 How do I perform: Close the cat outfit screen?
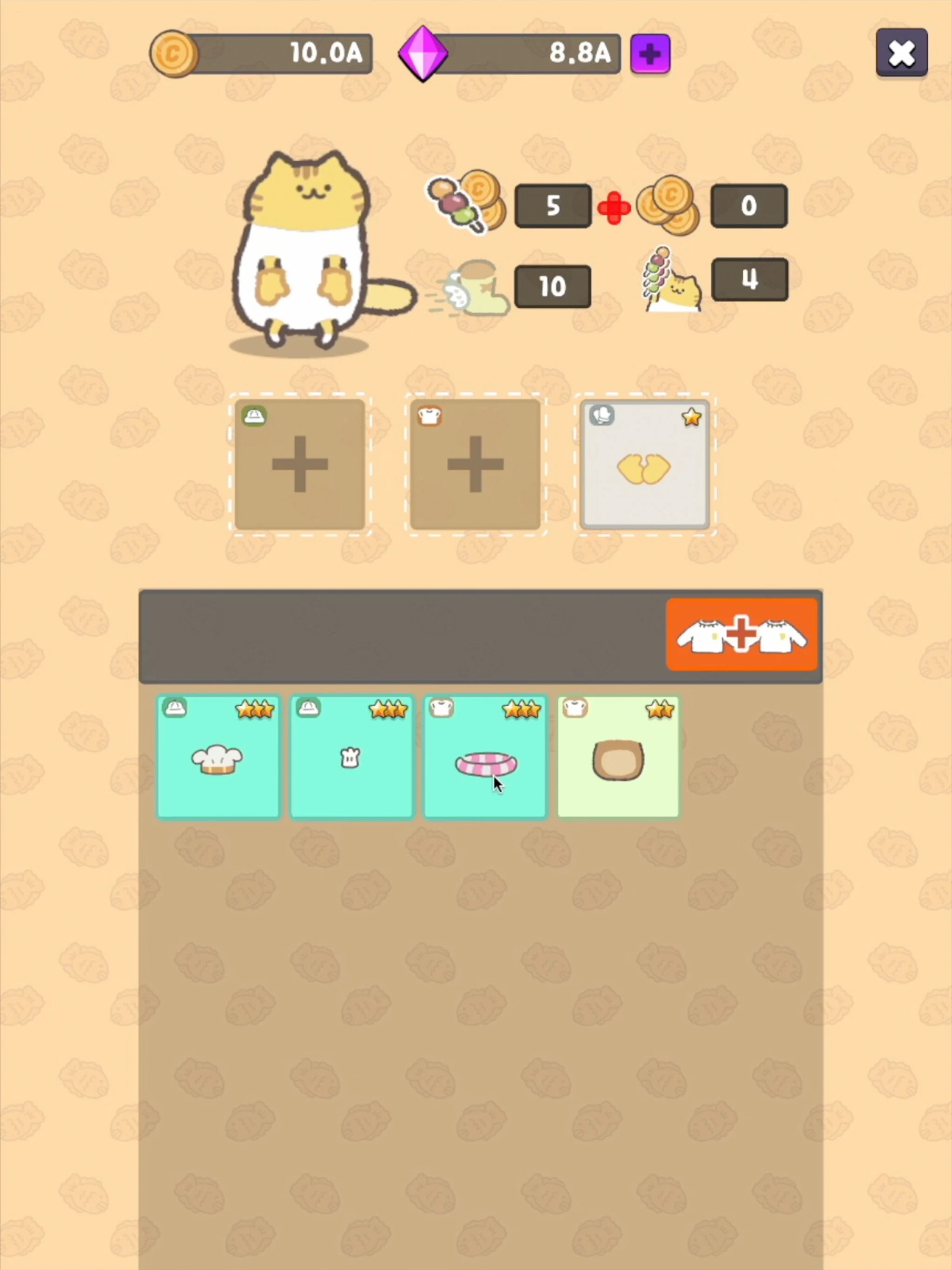pos(901,53)
